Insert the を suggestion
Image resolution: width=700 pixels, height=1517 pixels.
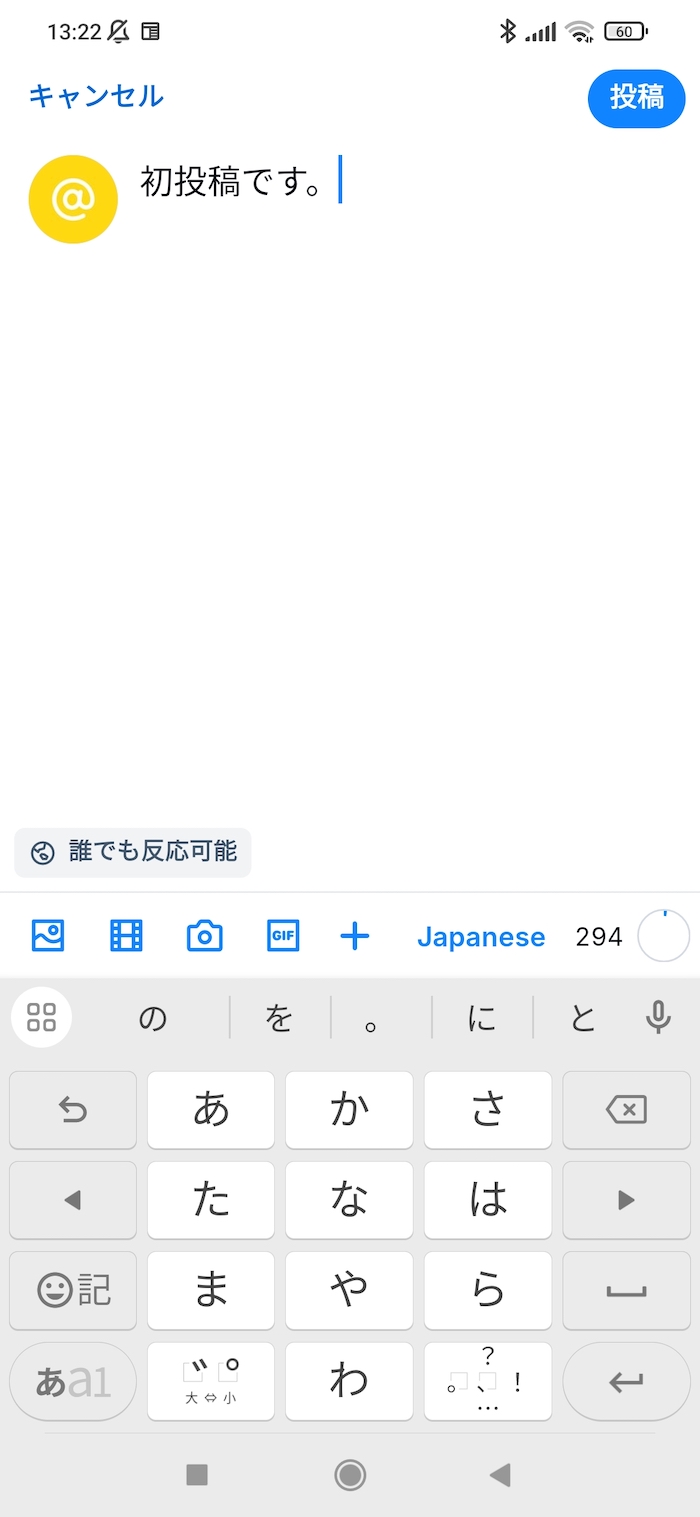(279, 1018)
